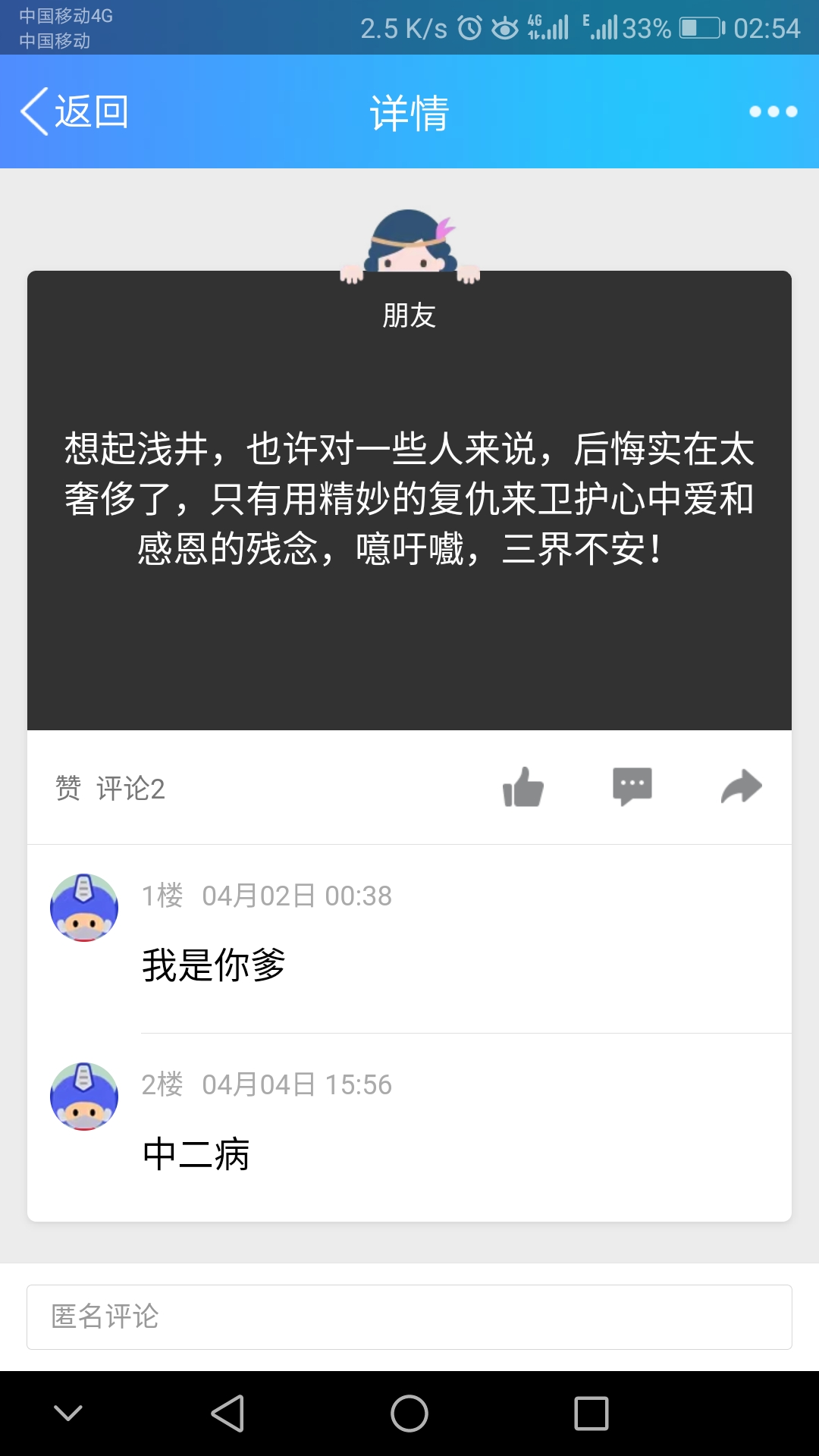Like this post with the thumbs-up

(x=523, y=787)
